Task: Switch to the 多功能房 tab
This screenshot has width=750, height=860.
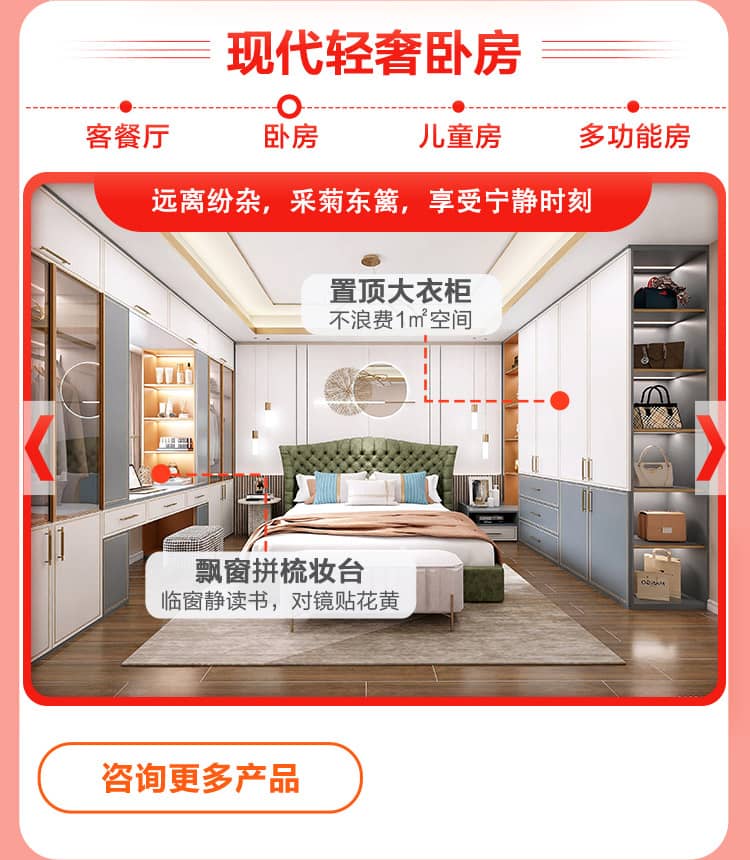Action: (x=634, y=136)
